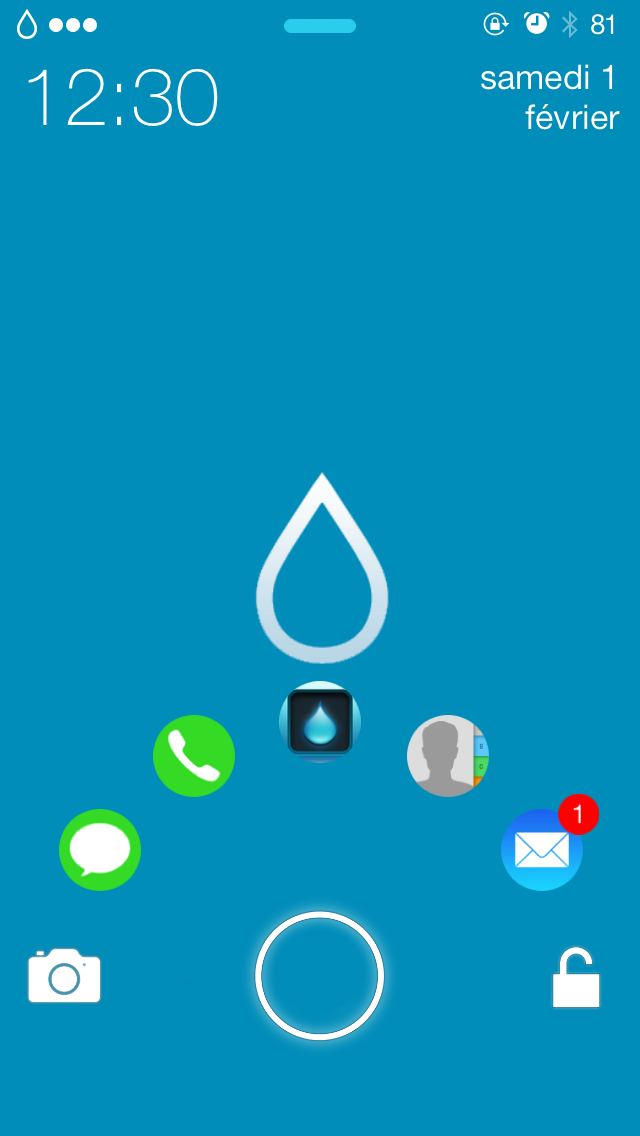This screenshot has width=640, height=1136.
Task: Tap the open padlock to unlock
Action: (x=576, y=978)
